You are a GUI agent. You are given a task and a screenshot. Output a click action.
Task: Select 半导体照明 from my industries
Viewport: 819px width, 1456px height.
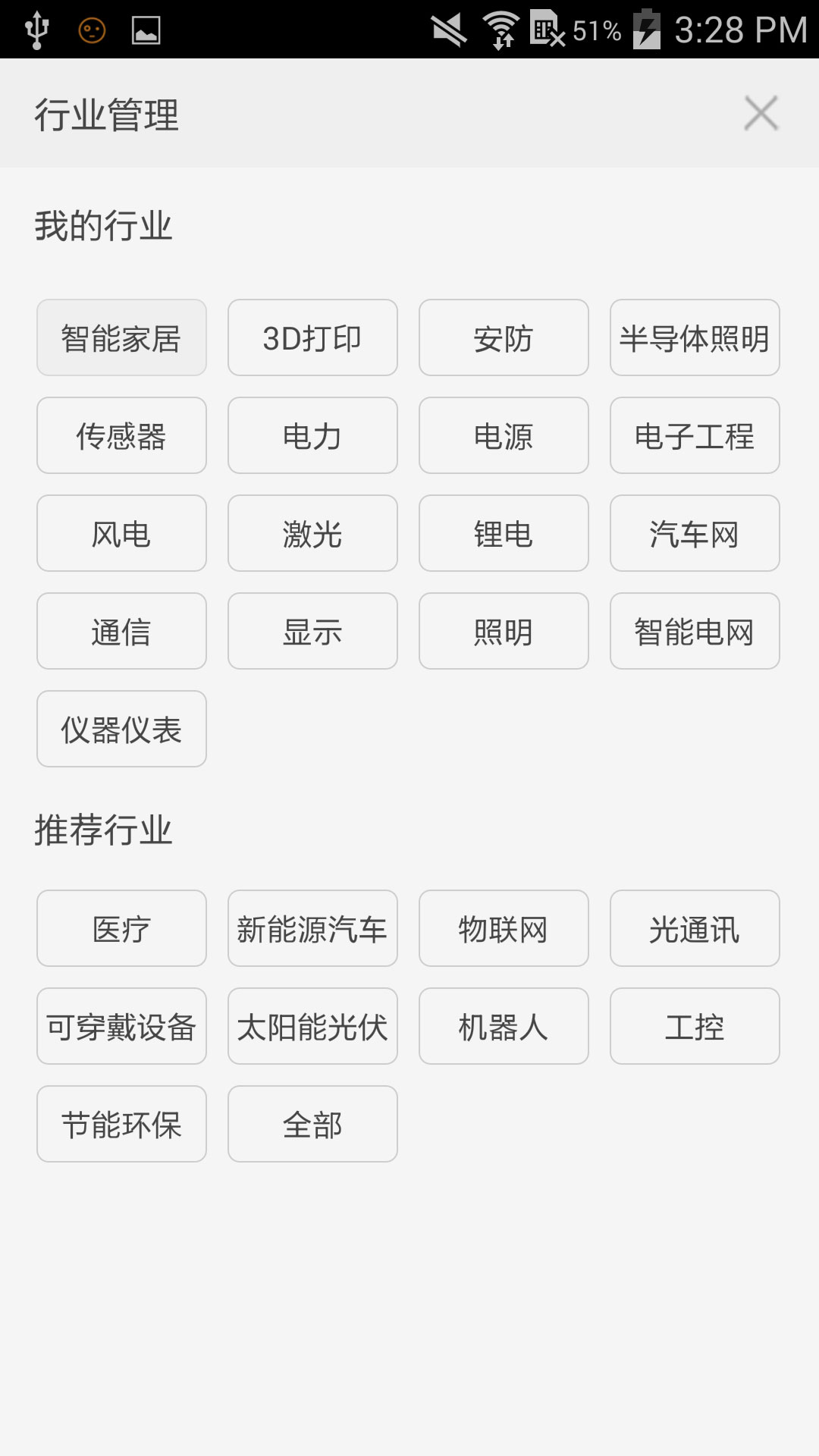[x=695, y=337]
